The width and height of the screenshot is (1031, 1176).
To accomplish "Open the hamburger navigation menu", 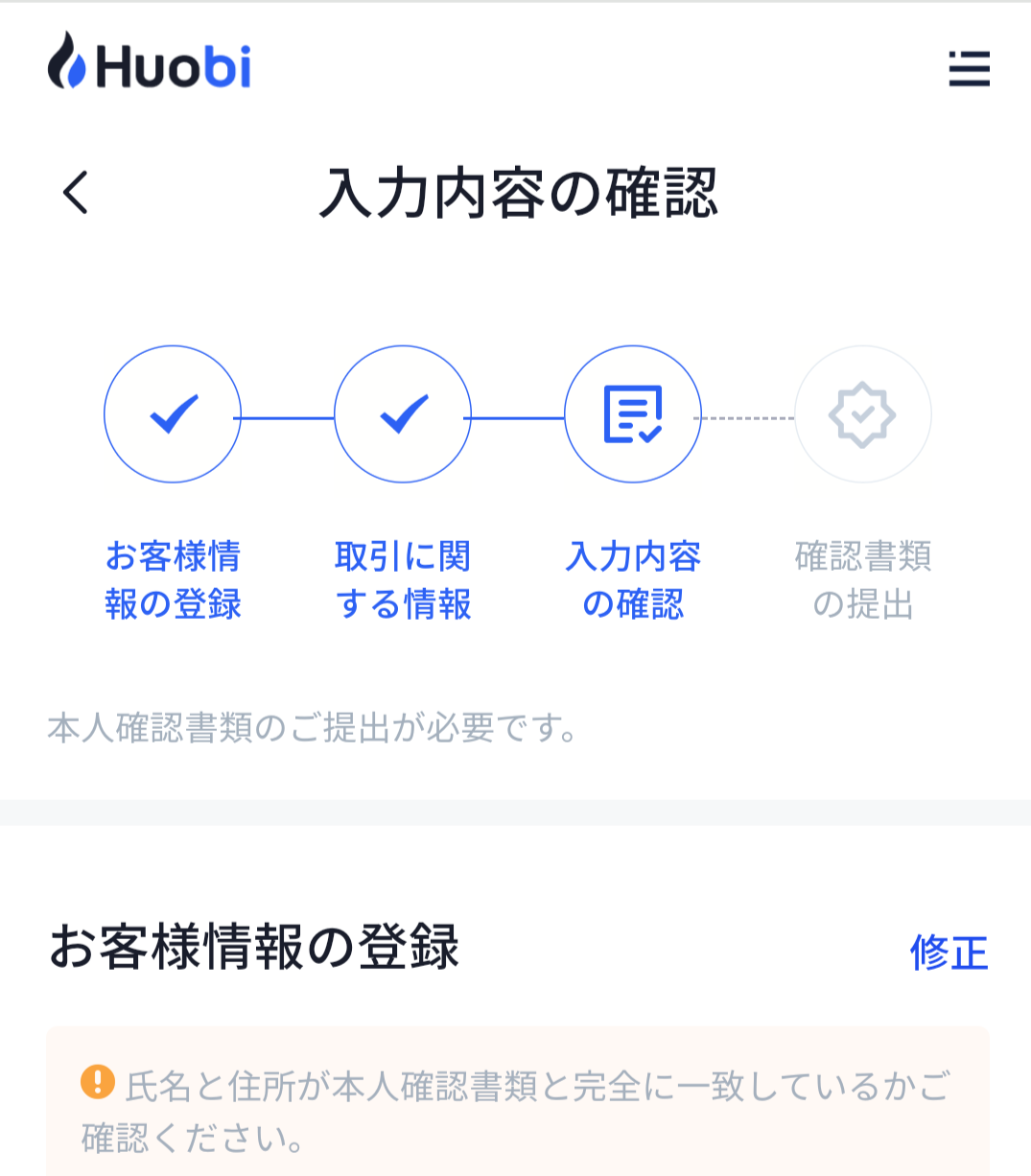I will (969, 68).
